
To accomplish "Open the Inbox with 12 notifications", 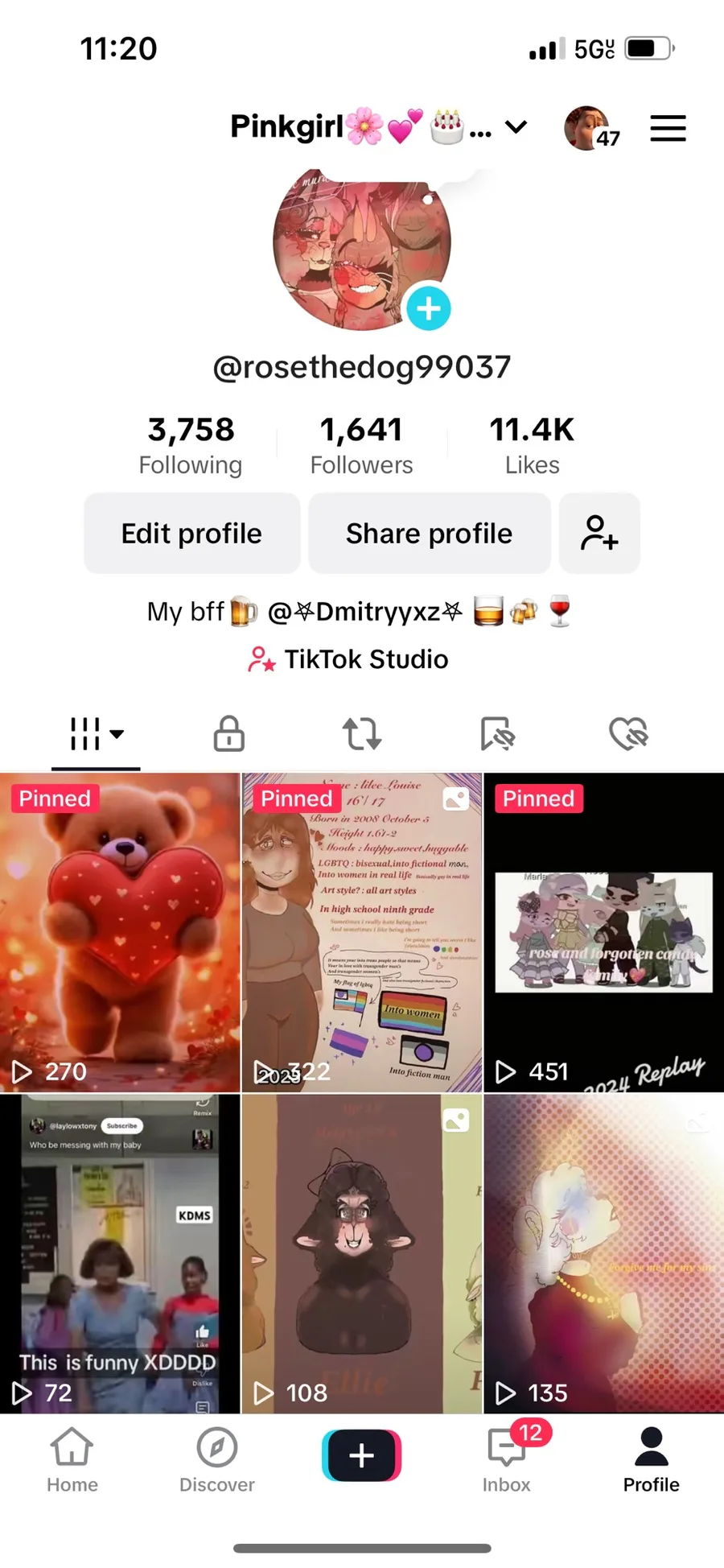I will pos(507,1459).
